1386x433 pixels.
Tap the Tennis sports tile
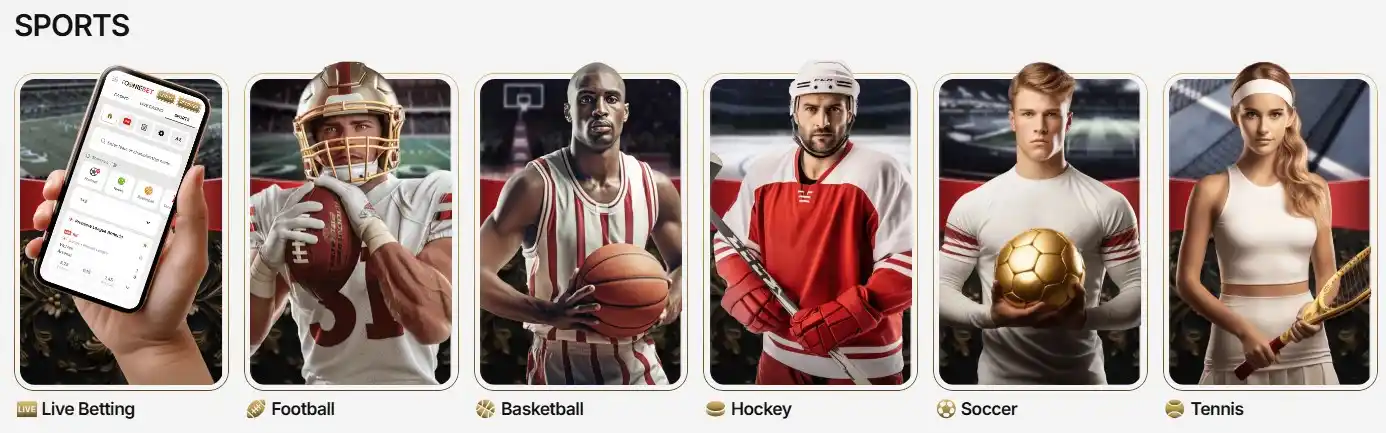(1270, 232)
